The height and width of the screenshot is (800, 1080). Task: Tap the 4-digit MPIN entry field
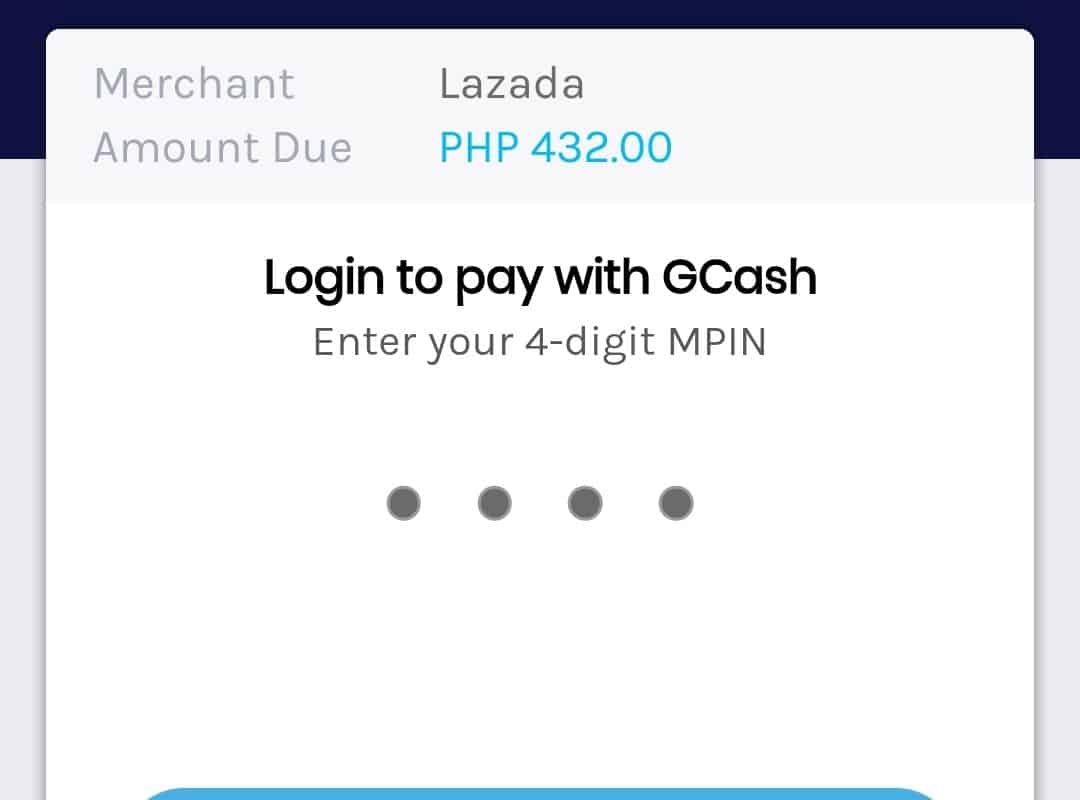(540, 502)
